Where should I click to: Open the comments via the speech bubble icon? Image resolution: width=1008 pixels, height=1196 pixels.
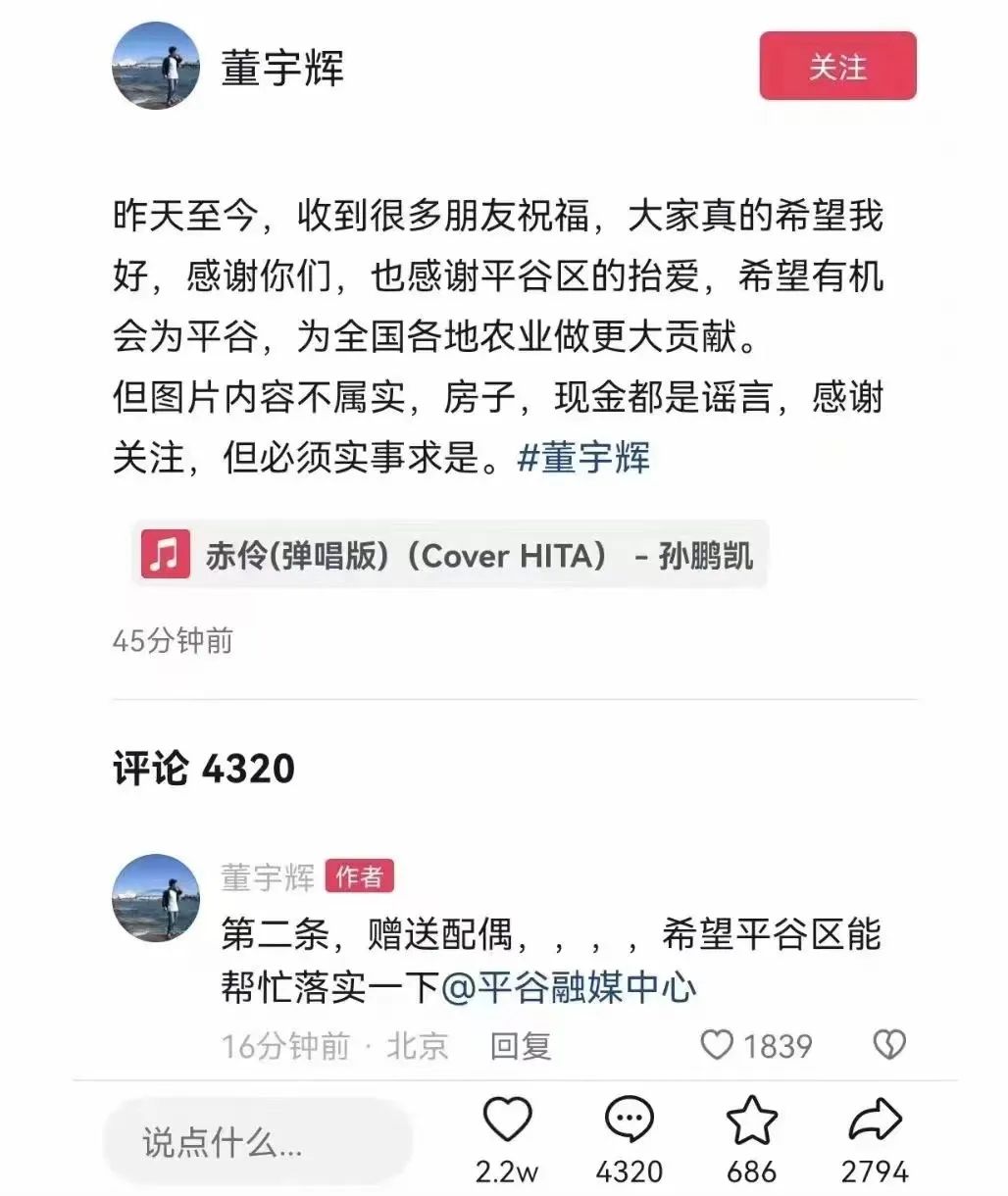pos(629,1121)
